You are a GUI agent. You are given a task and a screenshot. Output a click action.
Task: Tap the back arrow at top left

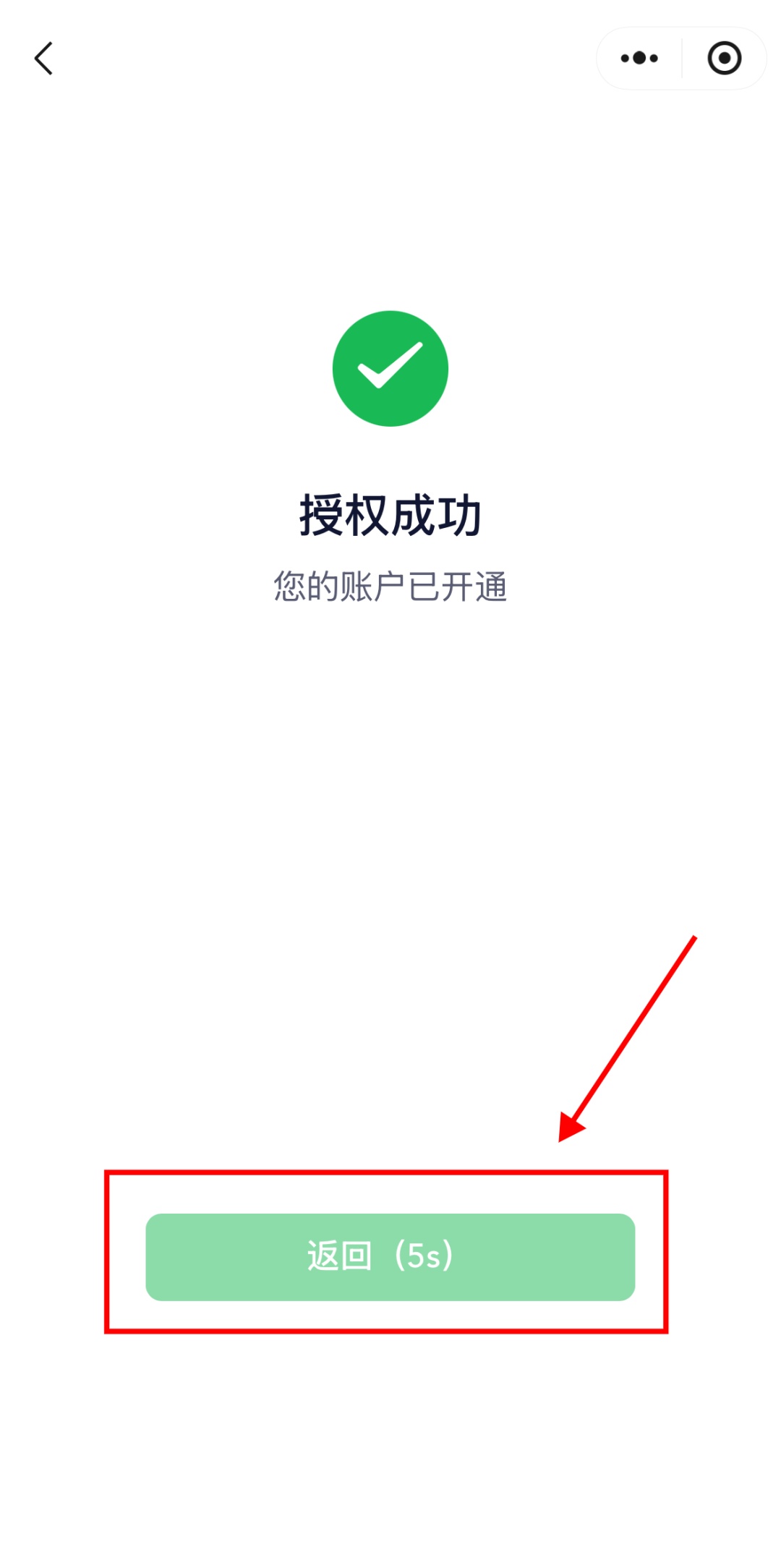coord(43,59)
